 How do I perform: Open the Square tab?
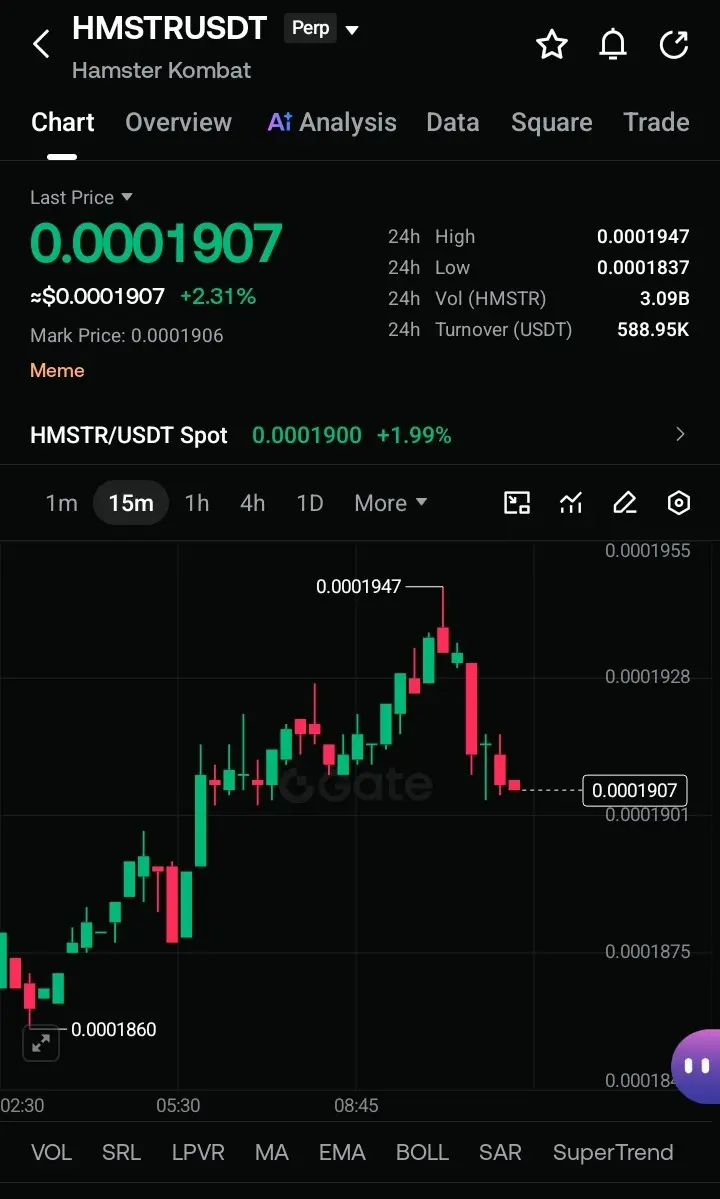pyautogui.click(x=551, y=122)
